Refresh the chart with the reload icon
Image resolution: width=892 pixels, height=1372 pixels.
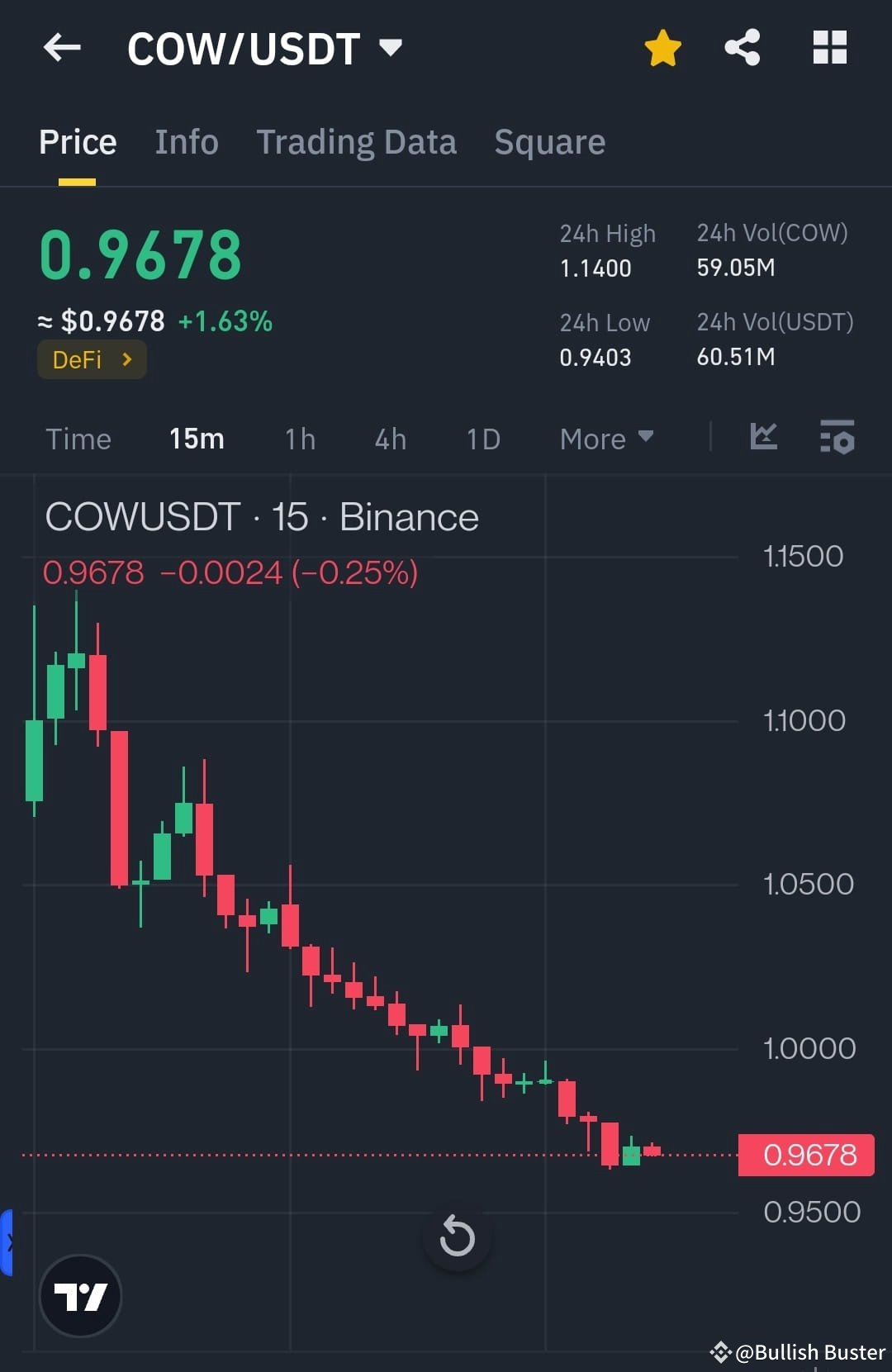pos(457,1237)
